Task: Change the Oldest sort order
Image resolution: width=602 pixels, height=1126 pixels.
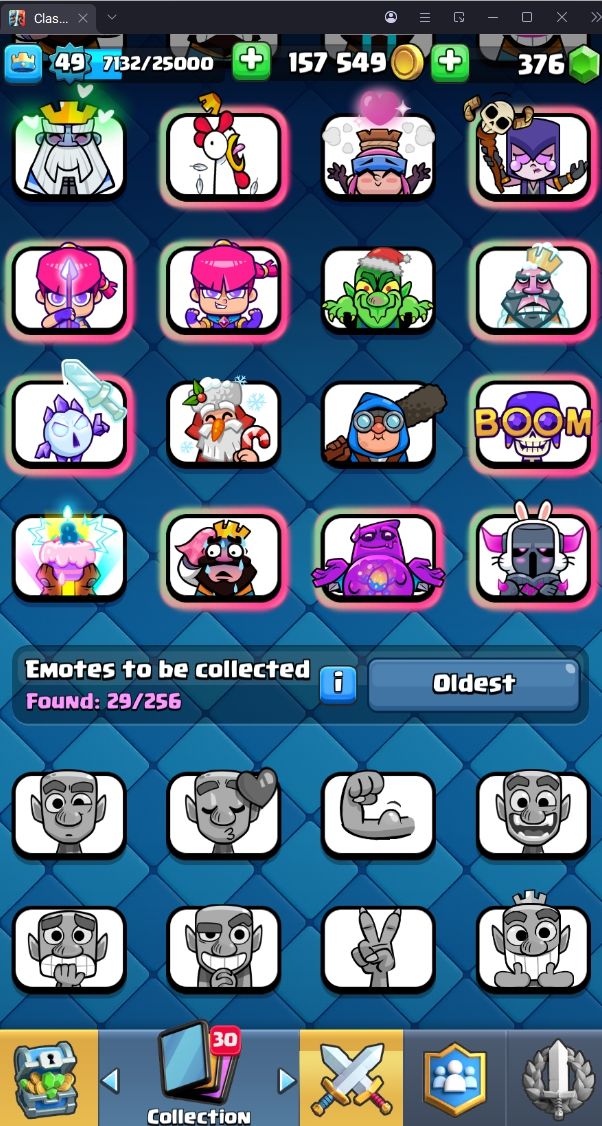Action: [473, 684]
